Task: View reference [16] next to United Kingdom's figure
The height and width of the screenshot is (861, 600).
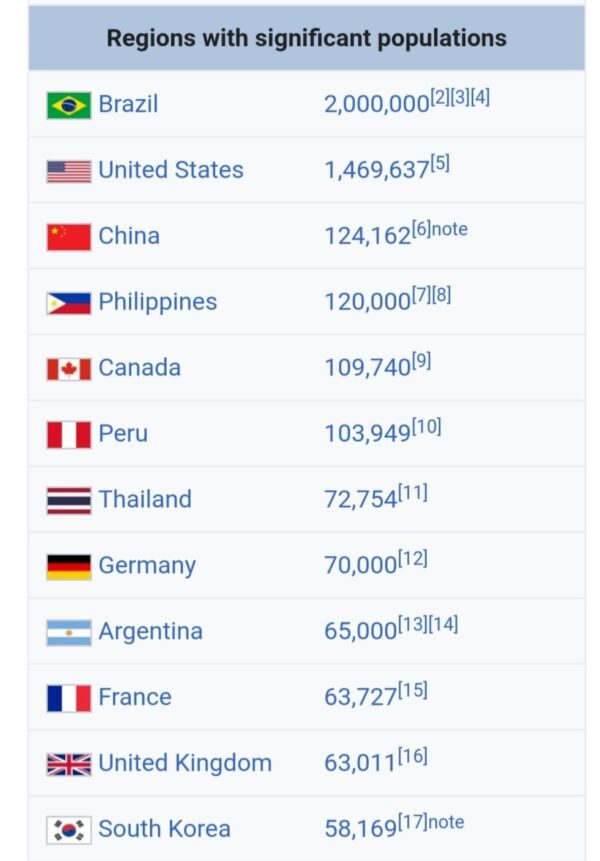Action: pyautogui.click(x=412, y=757)
